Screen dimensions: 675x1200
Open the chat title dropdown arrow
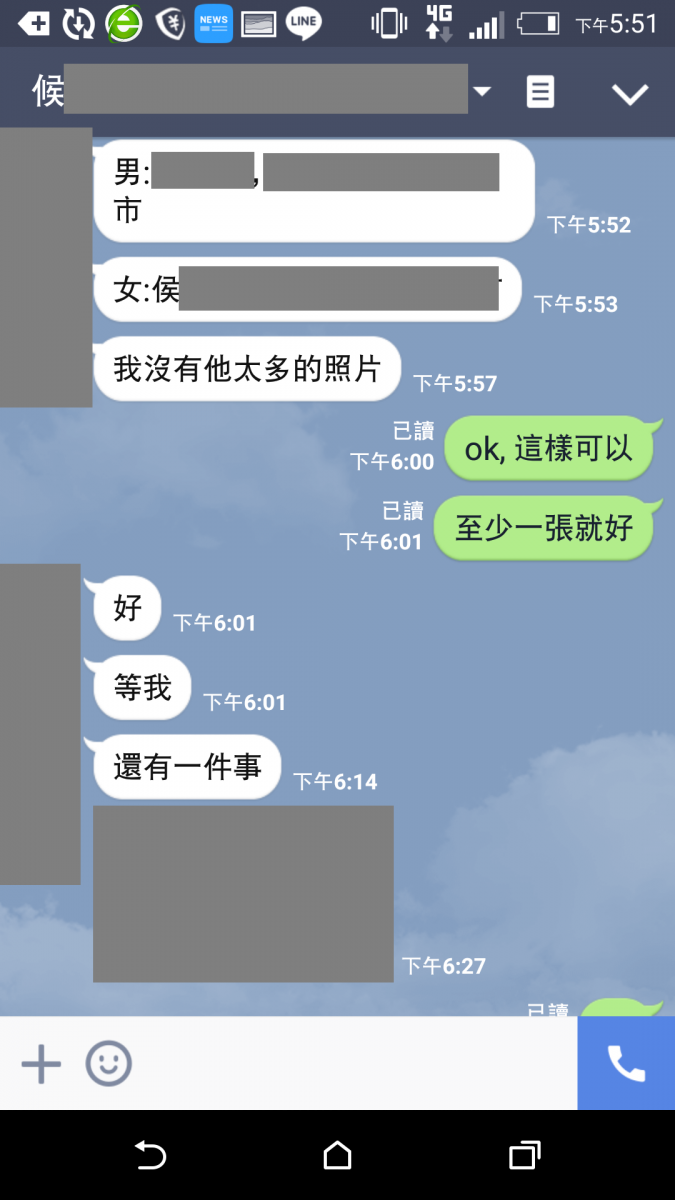482,92
